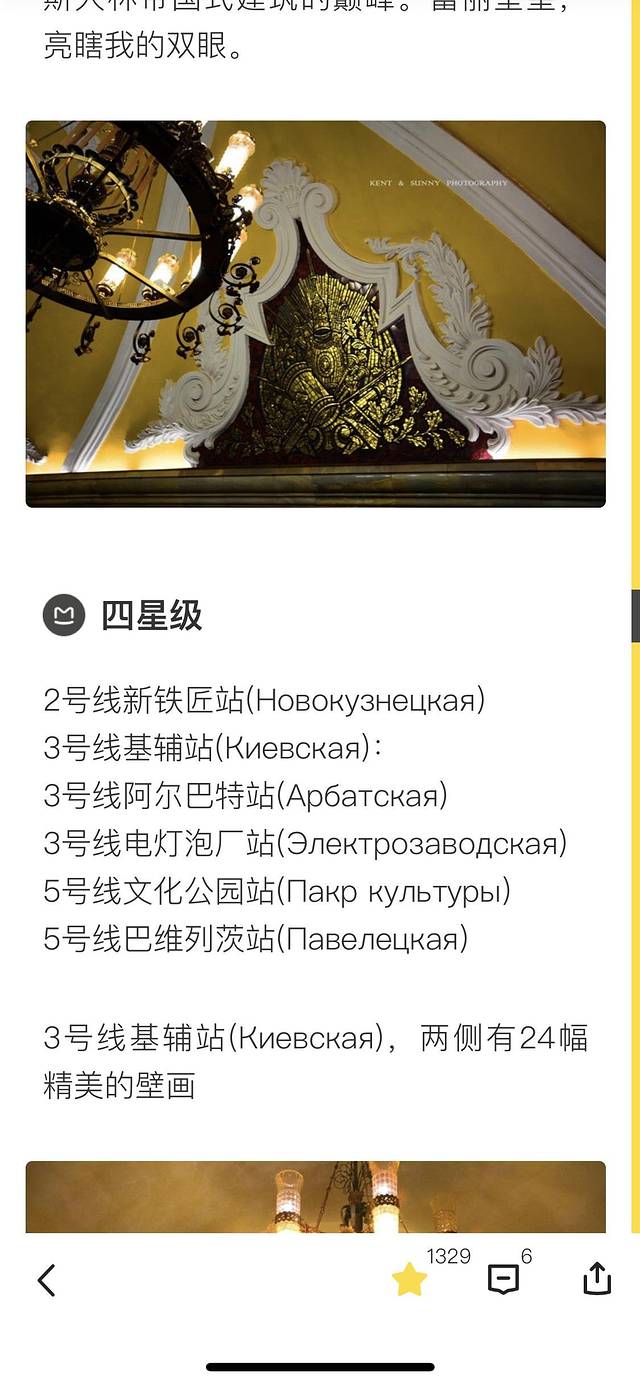Open the metro ceiling ornament photo
The width and height of the screenshot is (640, 1385).
coord(315,314)
